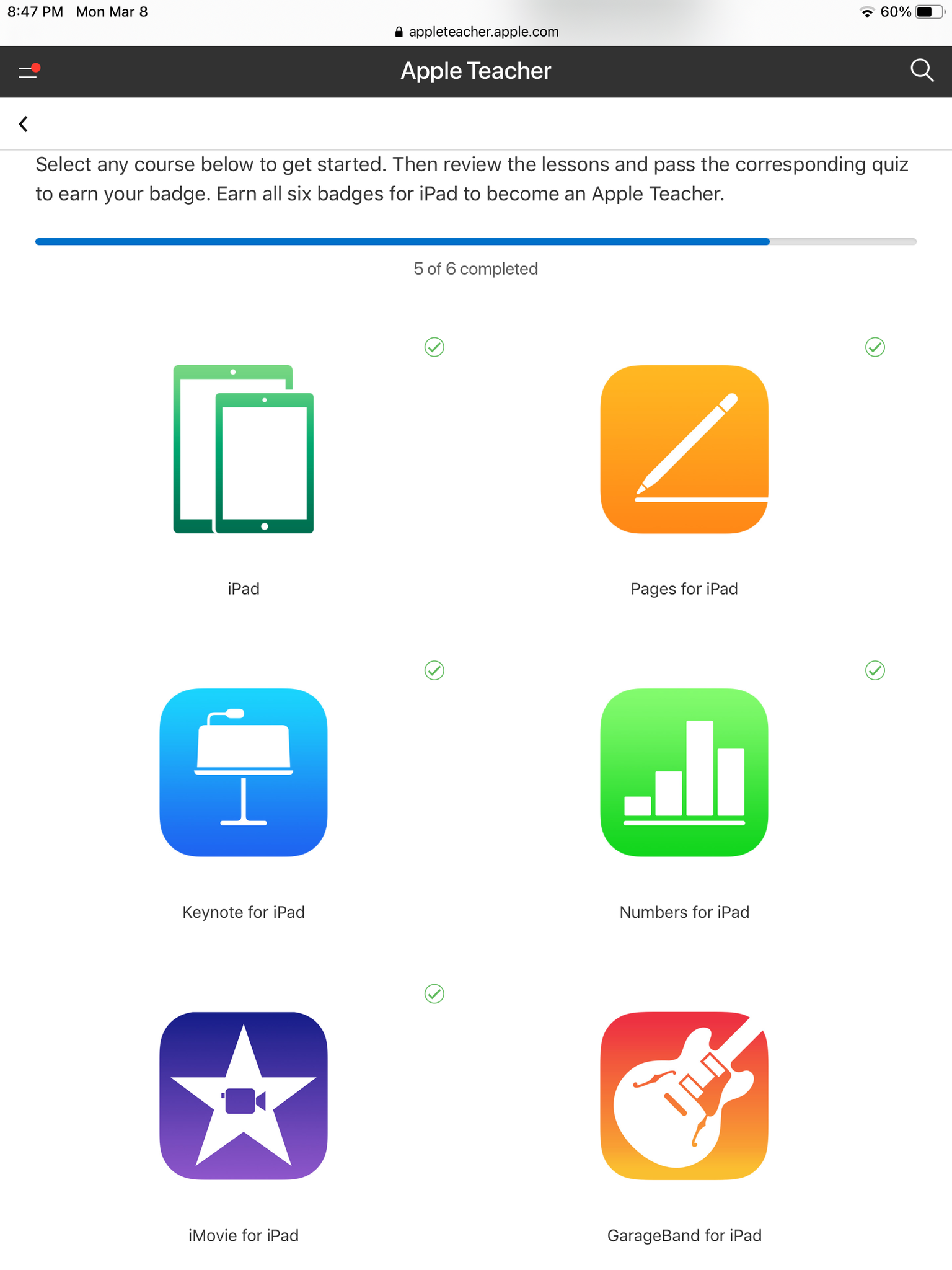
Task: Open the Numbers for iPad course
Action: (x=684, y=773)
